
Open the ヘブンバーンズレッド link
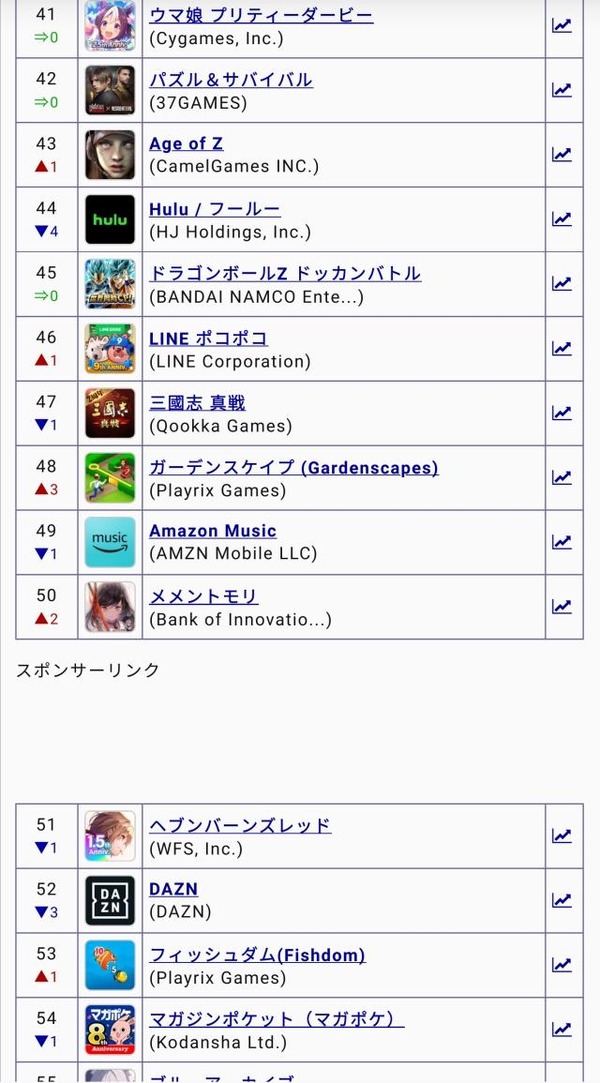240,825
